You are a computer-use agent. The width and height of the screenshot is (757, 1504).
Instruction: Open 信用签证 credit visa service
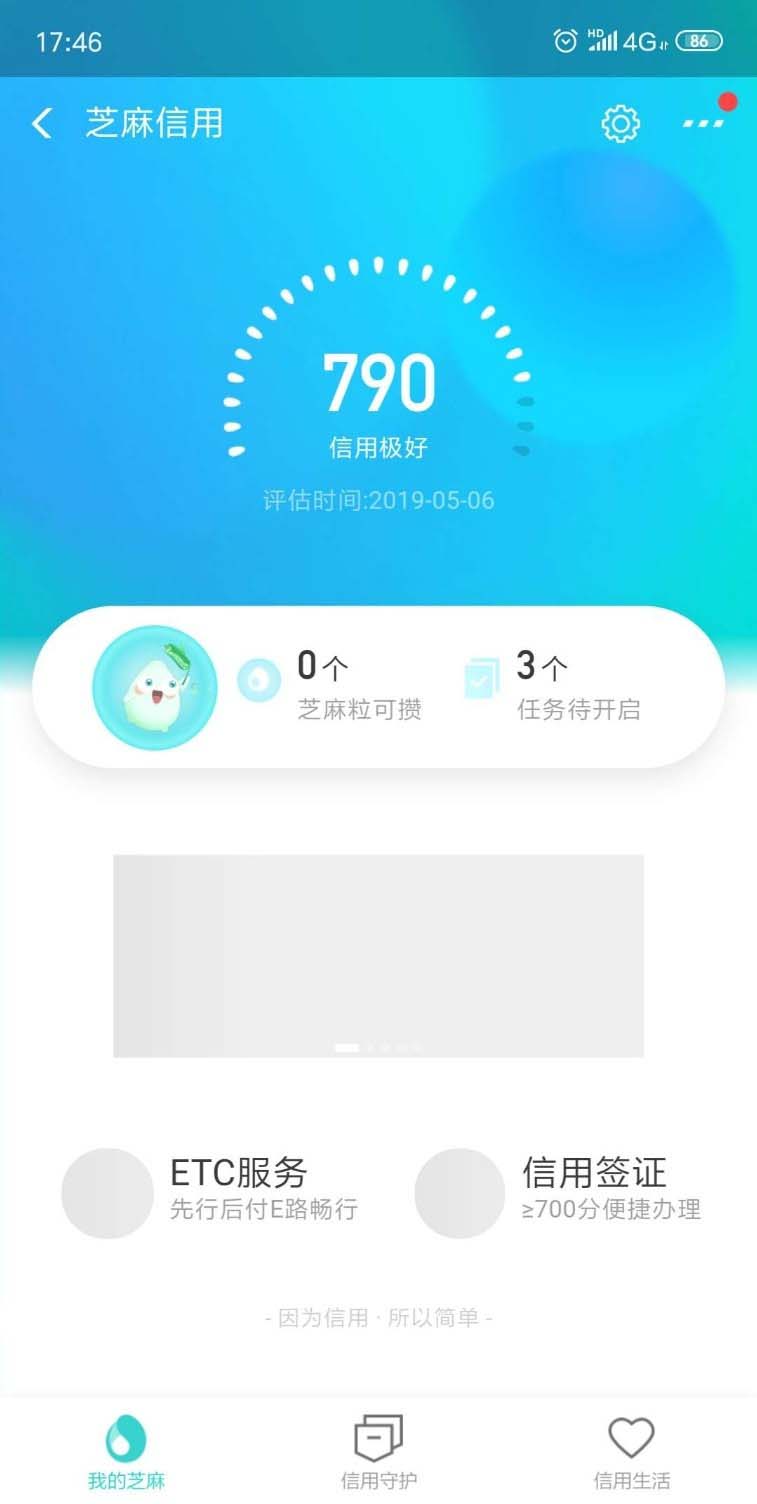point(560,1192)
